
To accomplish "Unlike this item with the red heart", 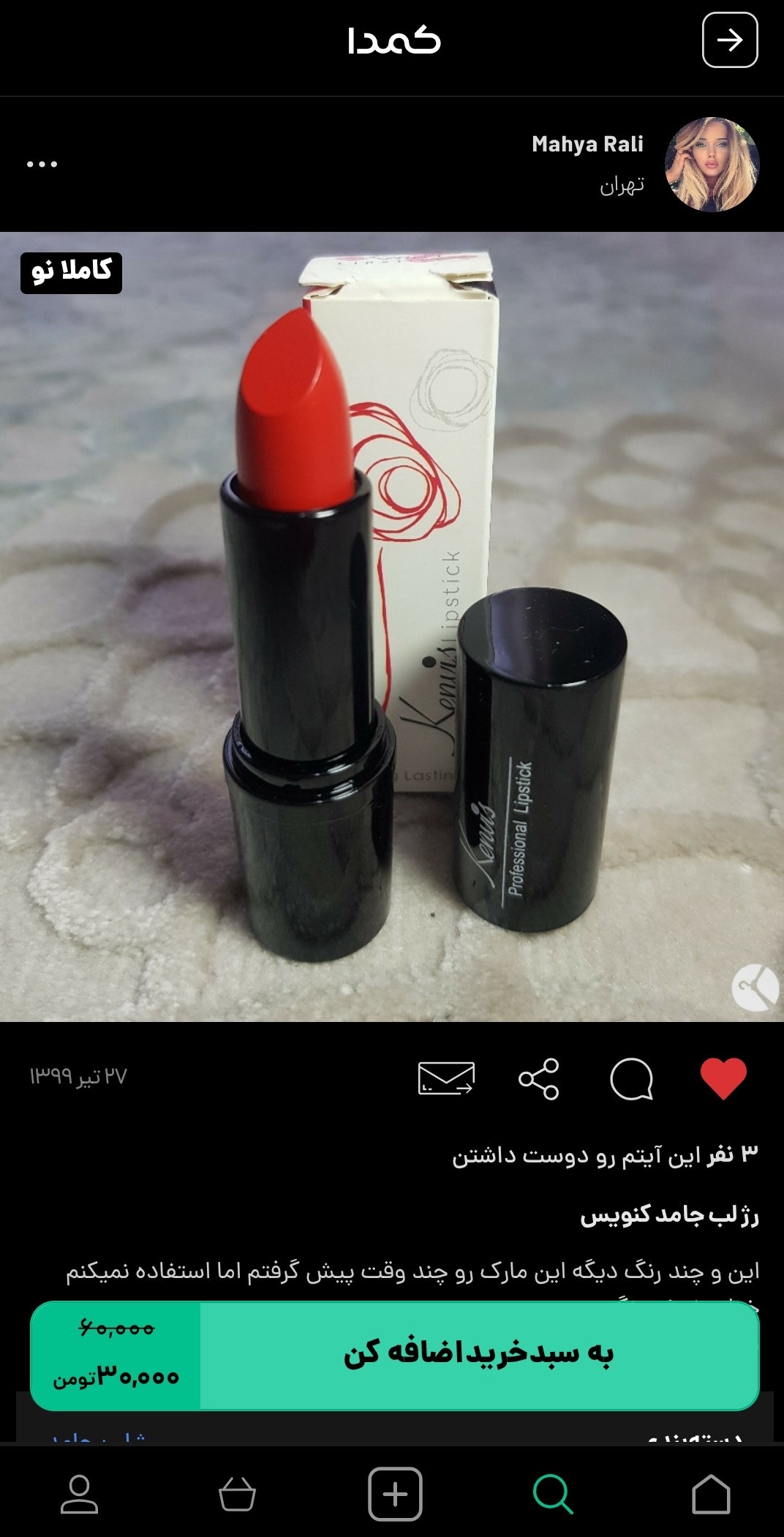I will coord(723,1078).
